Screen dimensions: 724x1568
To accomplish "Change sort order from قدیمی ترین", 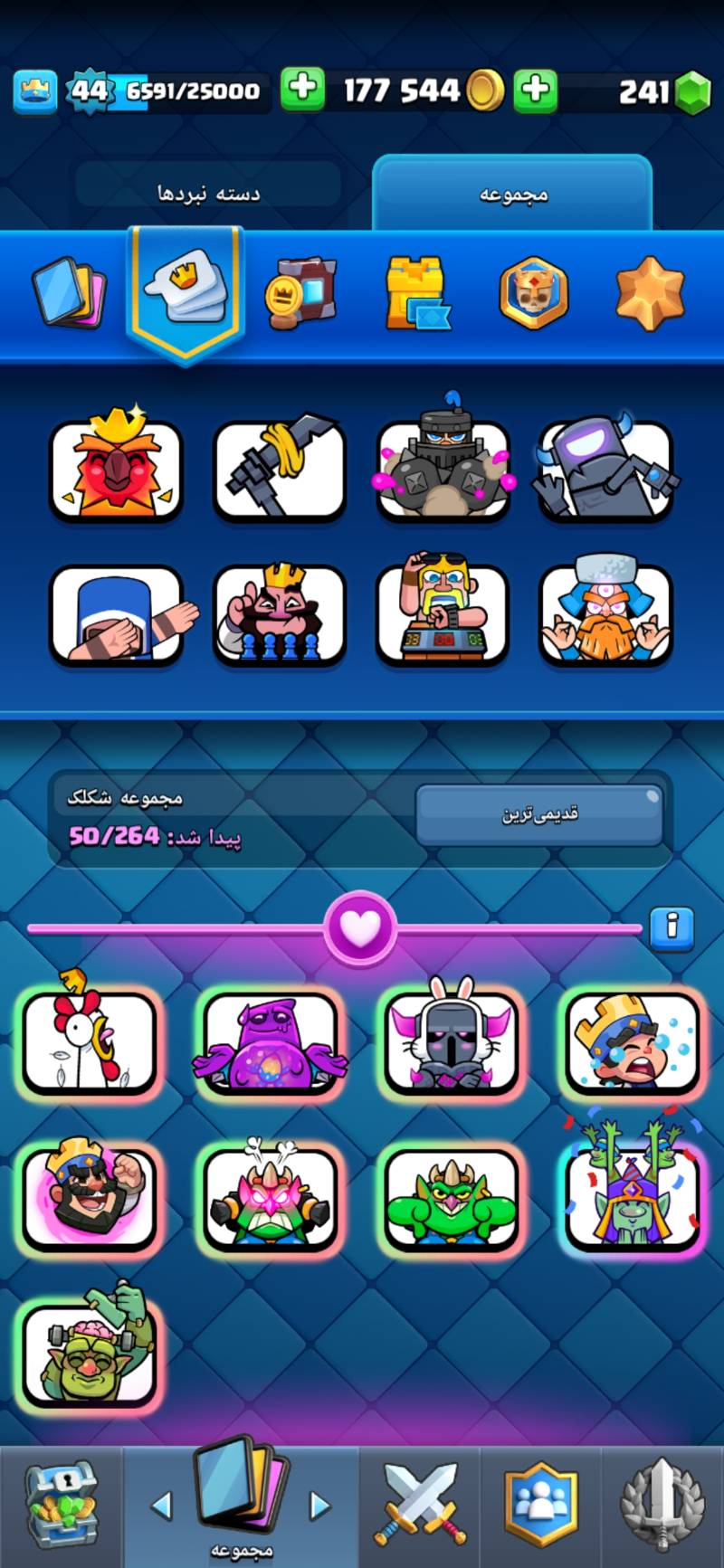I will [x=539, y=814].
